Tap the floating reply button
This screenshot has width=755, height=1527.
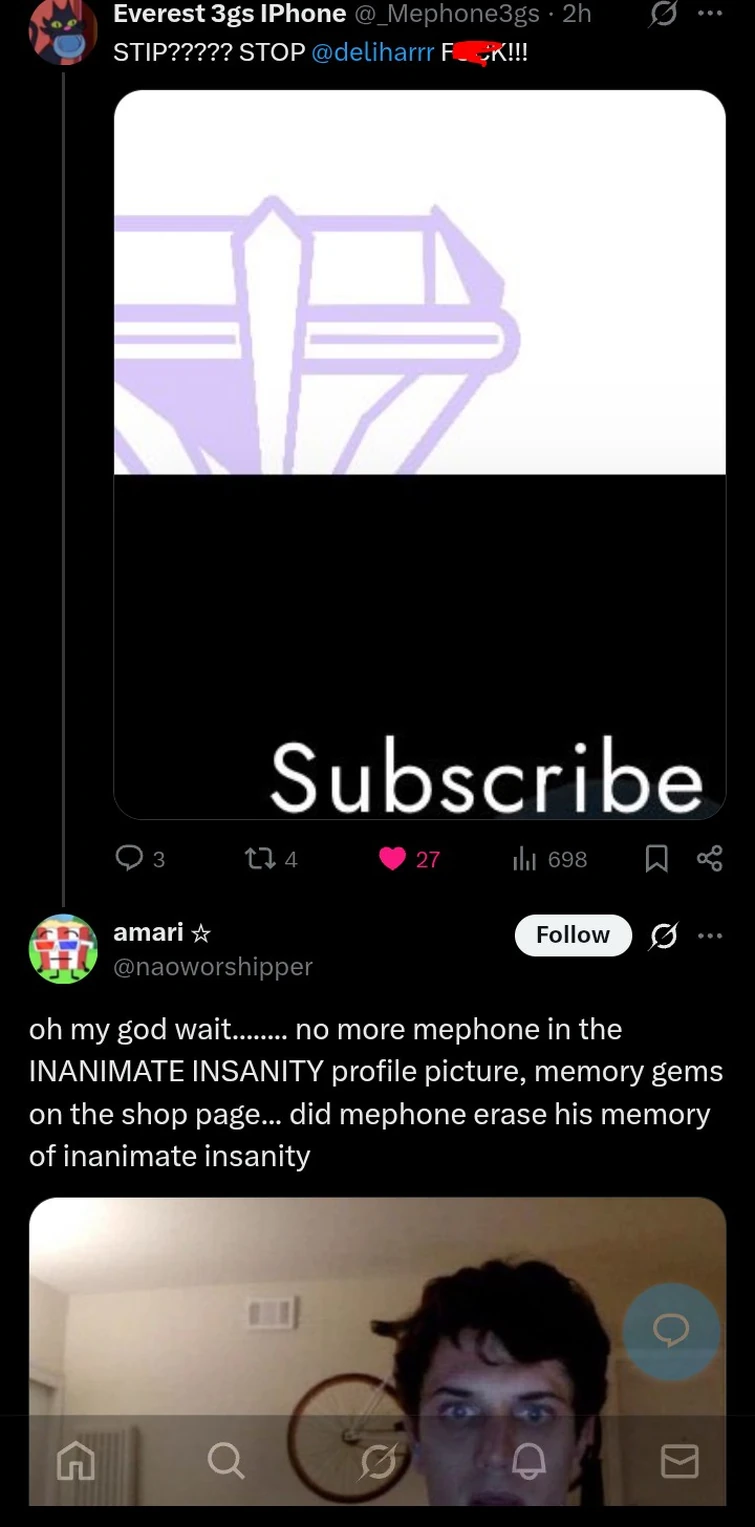click(670, 1330)
